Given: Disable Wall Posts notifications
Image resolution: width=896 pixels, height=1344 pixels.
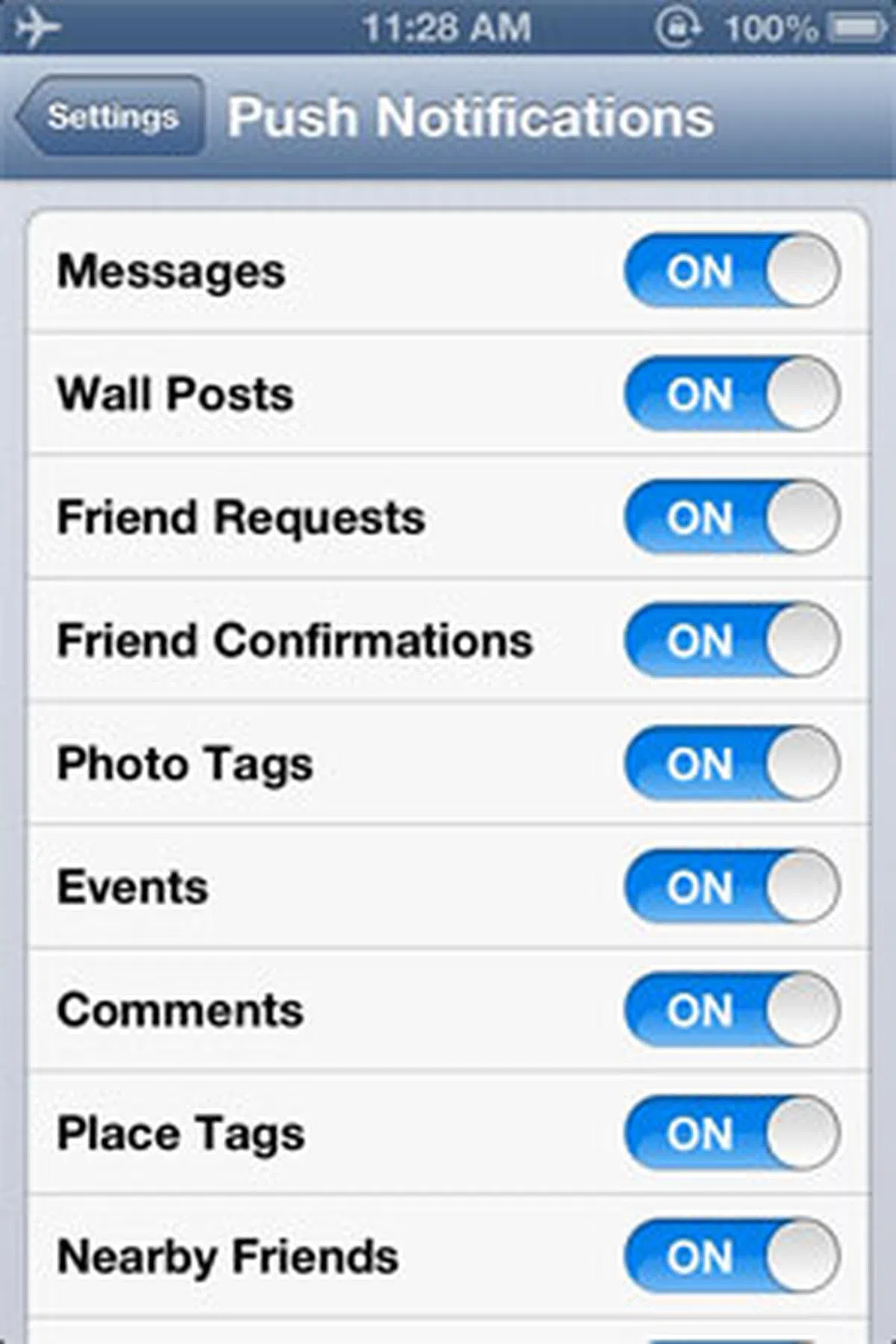Looking at the screenshot, I should pyautogui.click(x=732, y=393).
